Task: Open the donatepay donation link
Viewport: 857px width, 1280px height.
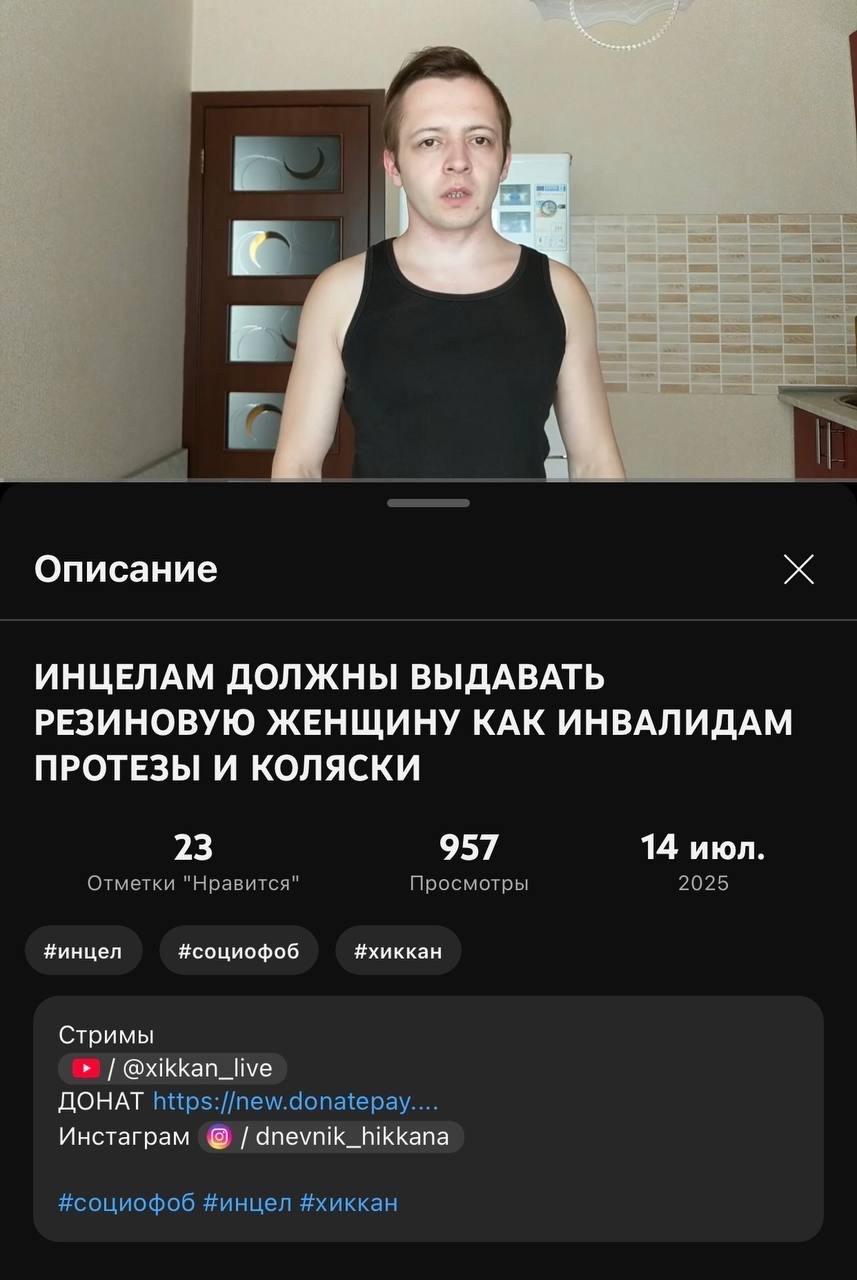Action: [x=296, y=1102]
